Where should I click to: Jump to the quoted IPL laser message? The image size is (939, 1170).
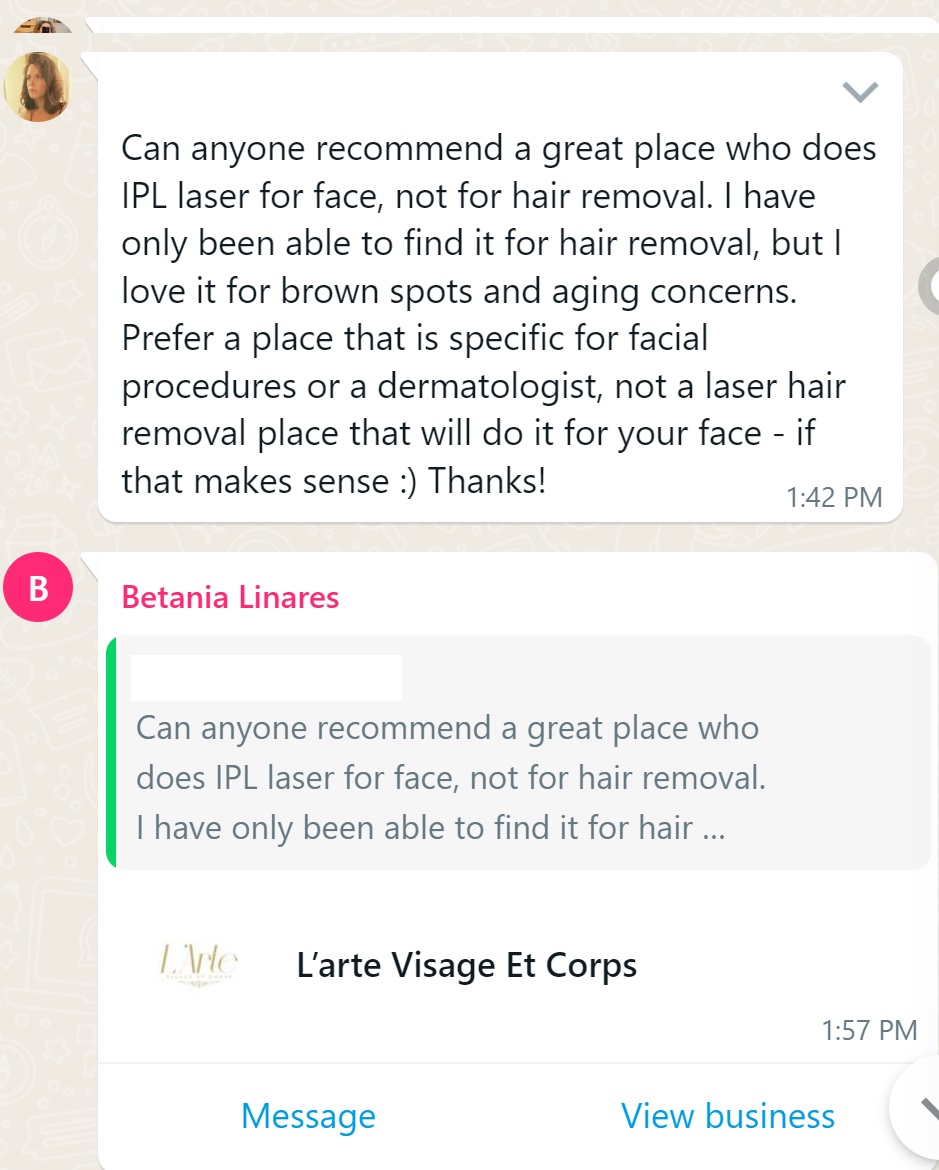point(518,753)
